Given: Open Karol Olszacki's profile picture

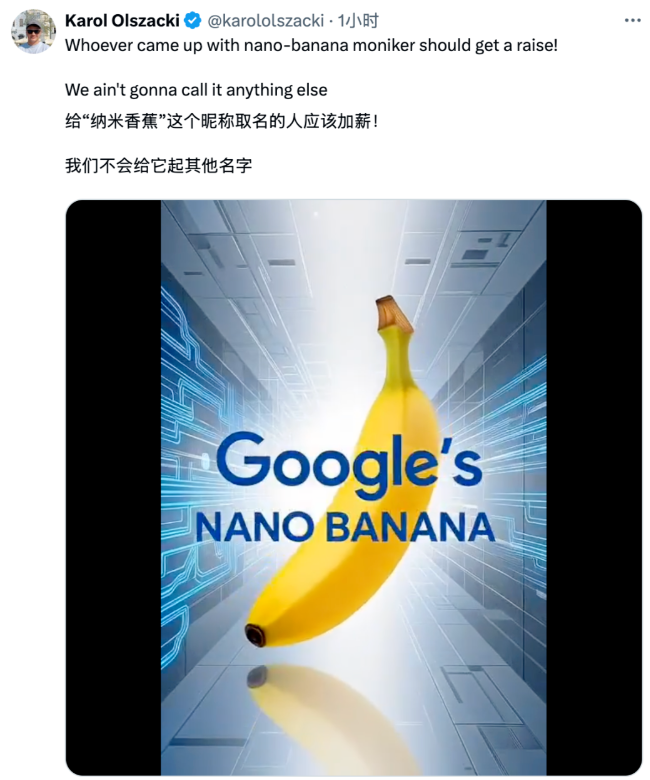Looking at the screenshot, I should click(x=33, y=33).
